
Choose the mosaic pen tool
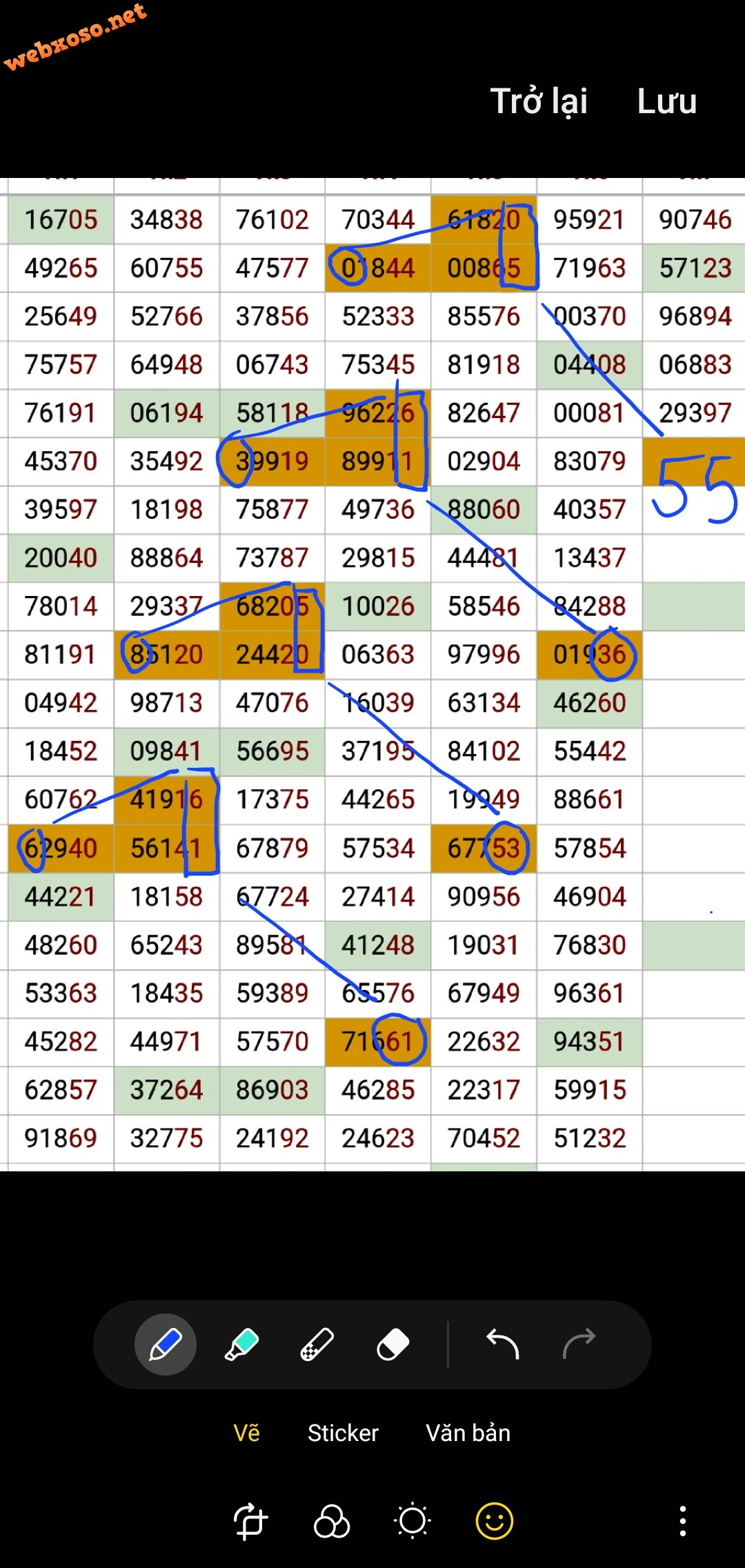point(317,1344)
